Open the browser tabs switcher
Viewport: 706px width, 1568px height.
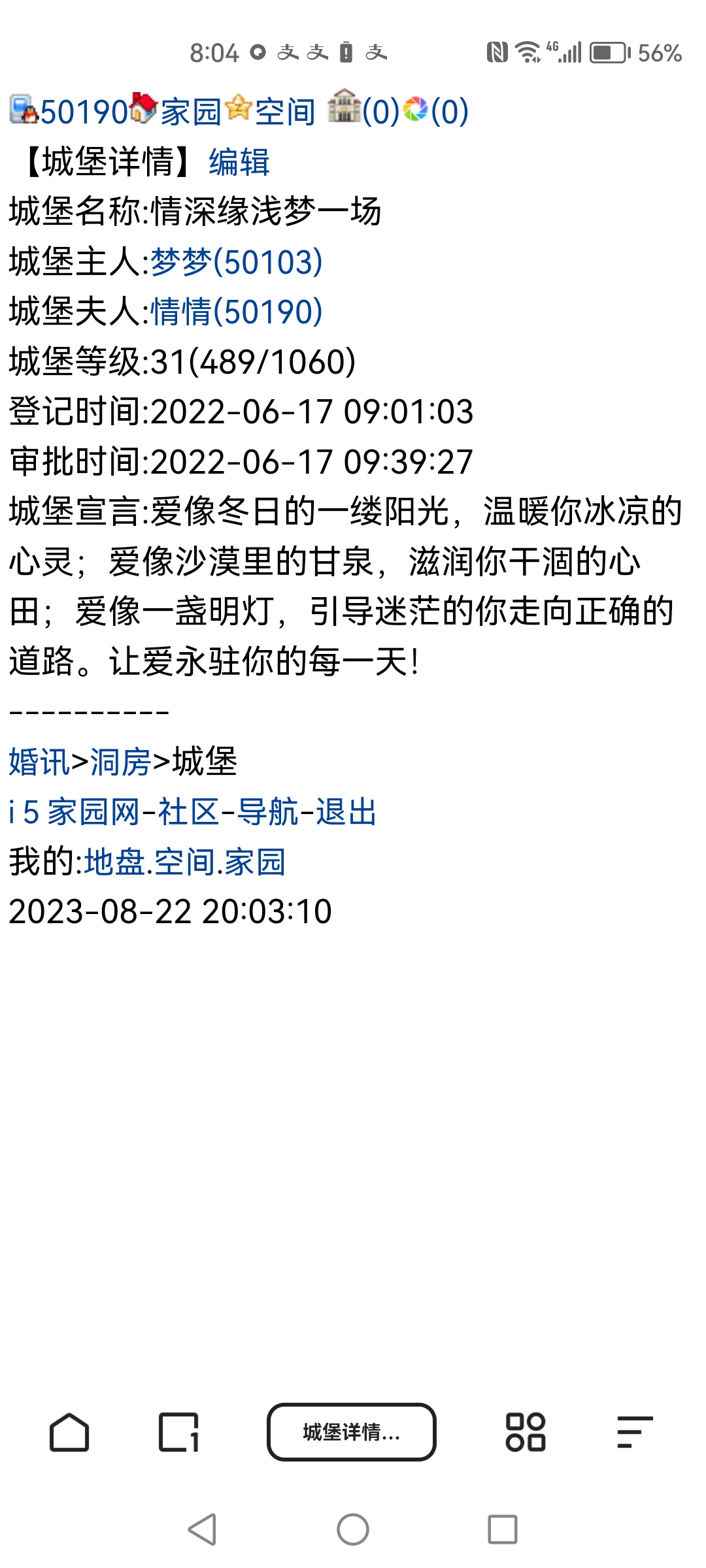coord(178,1432)
